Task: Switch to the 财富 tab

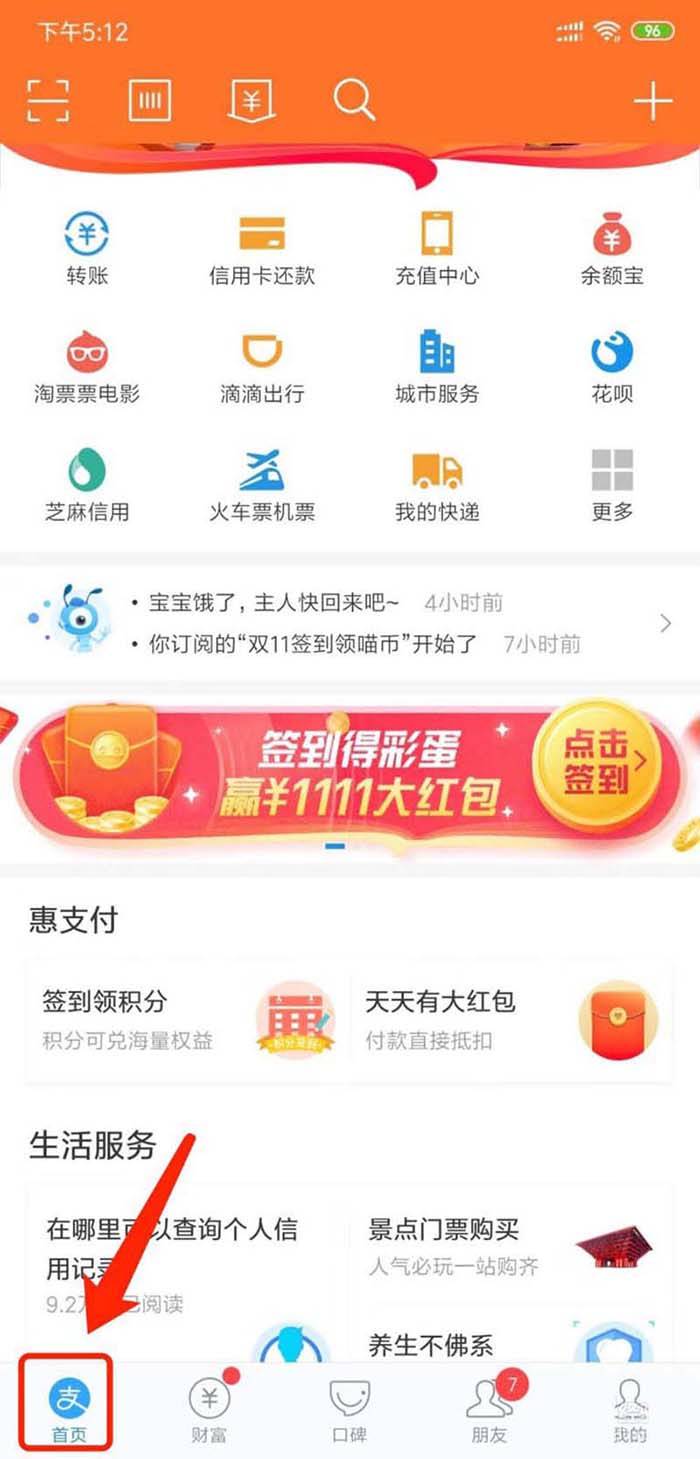Action: click(x=209, y=1409)
